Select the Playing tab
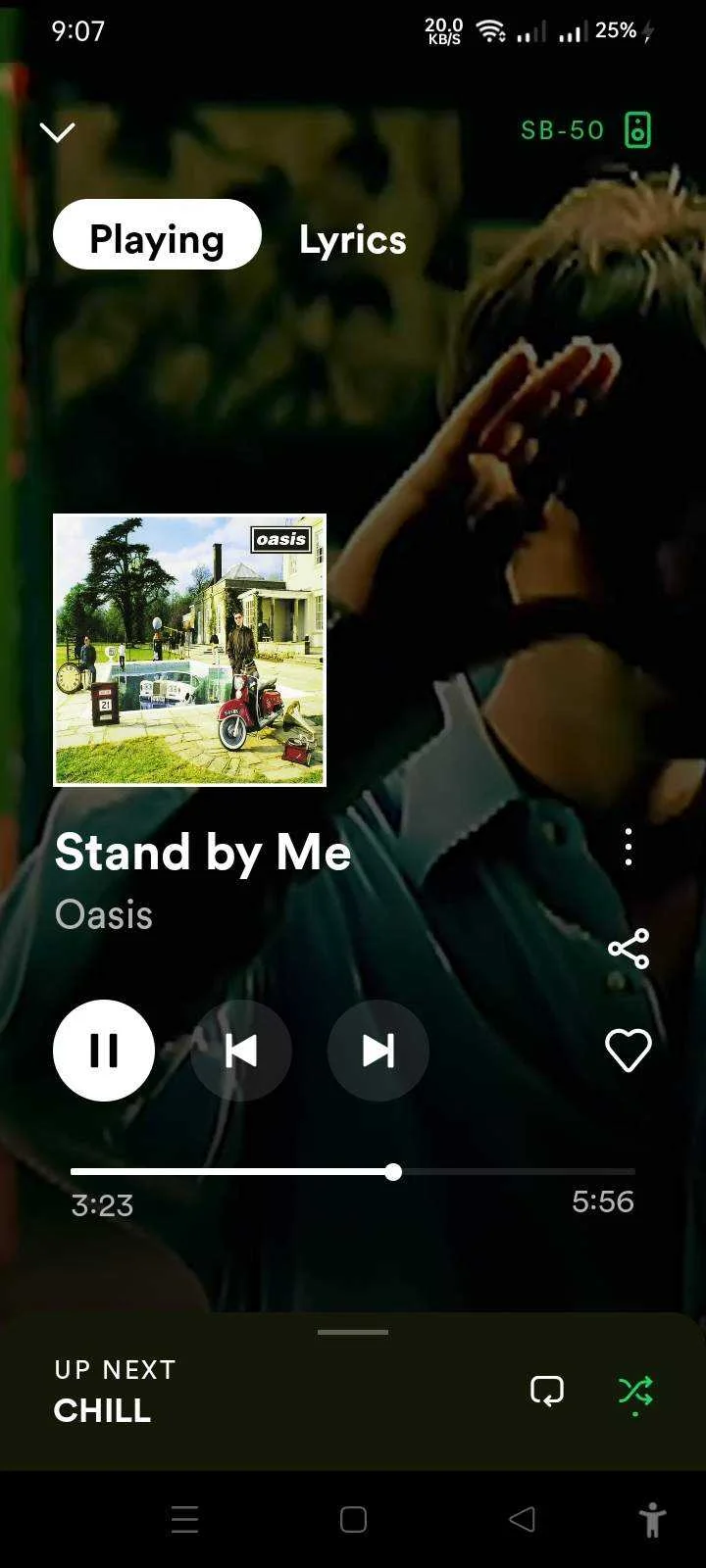 click(157, 235)
